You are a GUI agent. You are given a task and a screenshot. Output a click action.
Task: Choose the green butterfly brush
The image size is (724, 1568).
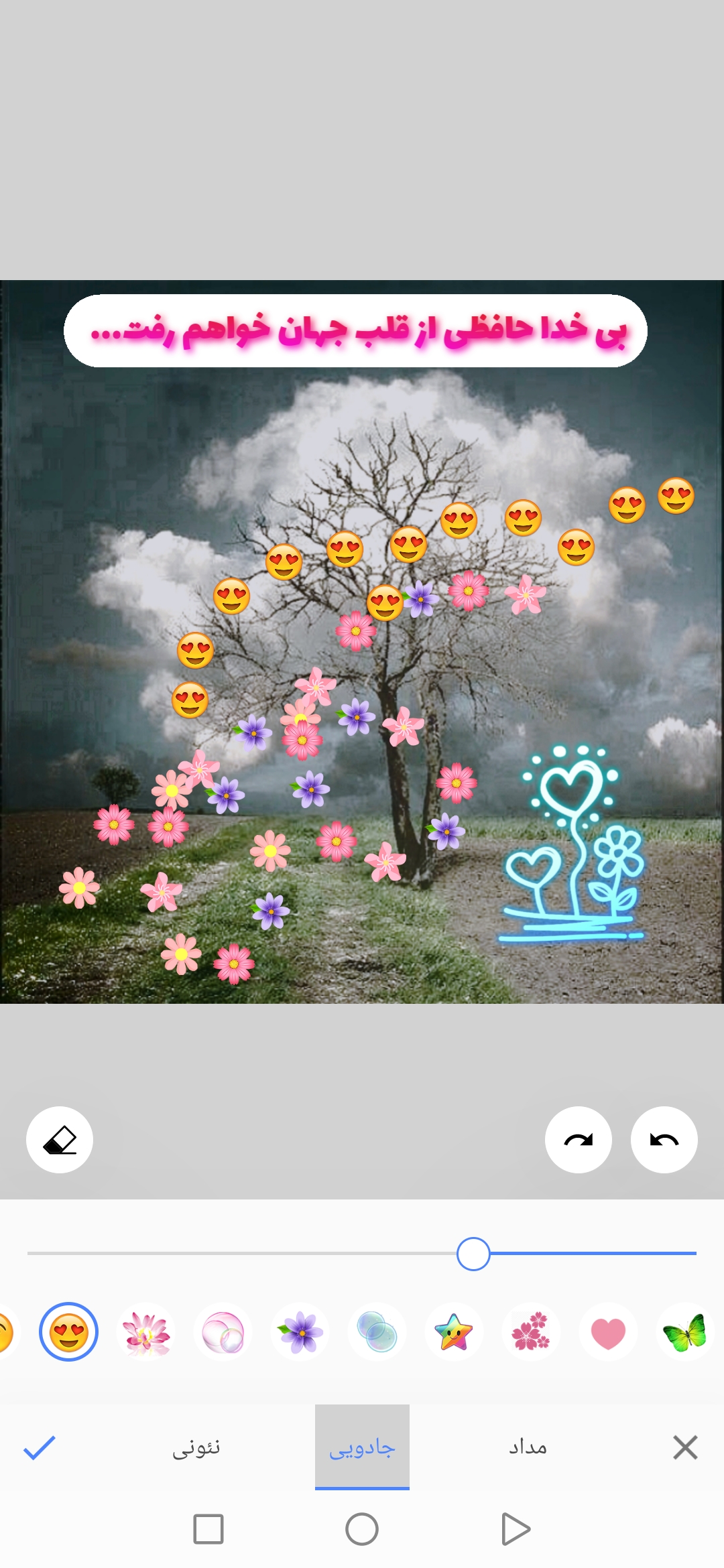click(684, 1332)
